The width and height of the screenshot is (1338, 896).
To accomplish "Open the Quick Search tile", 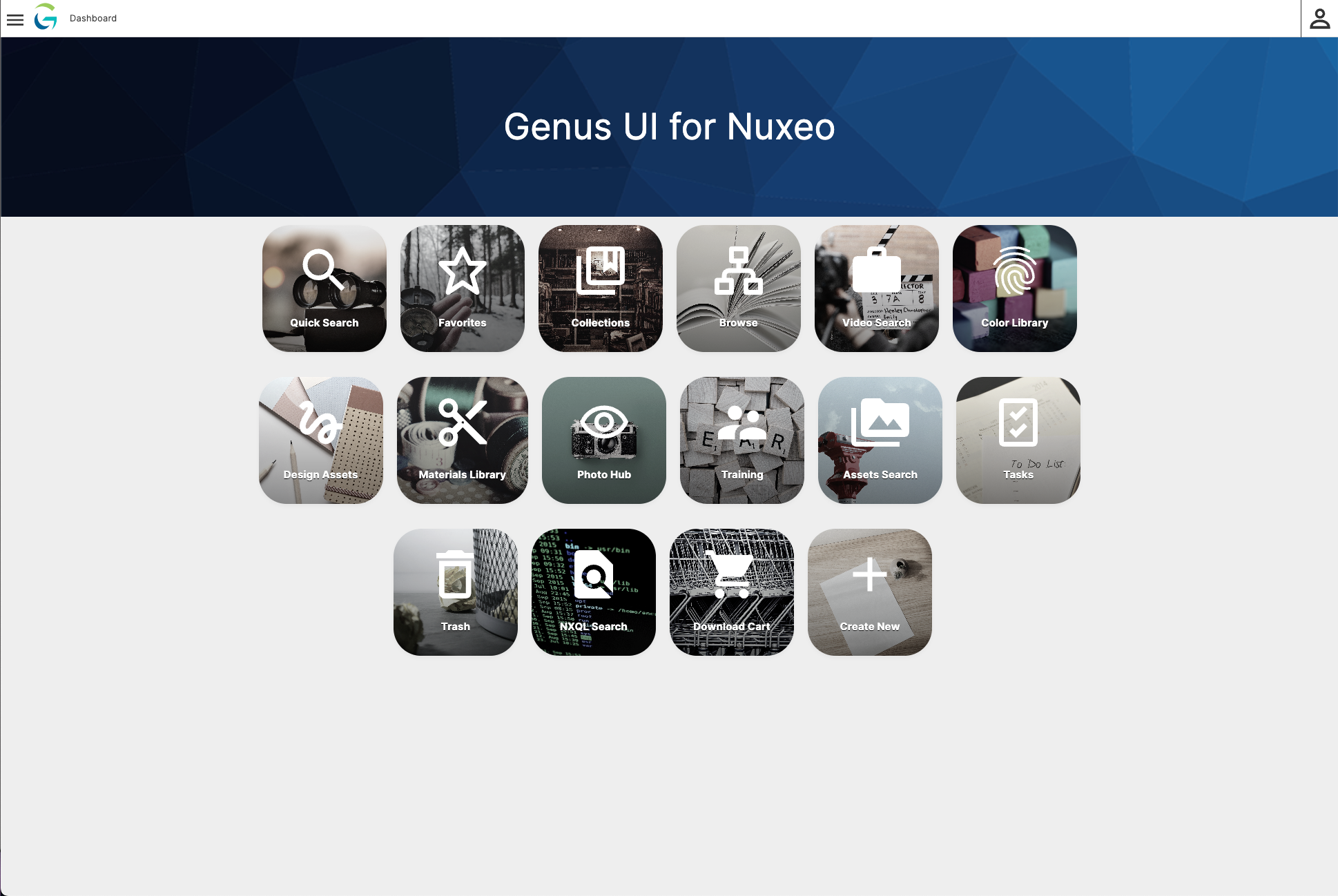I will coord(324,289).
